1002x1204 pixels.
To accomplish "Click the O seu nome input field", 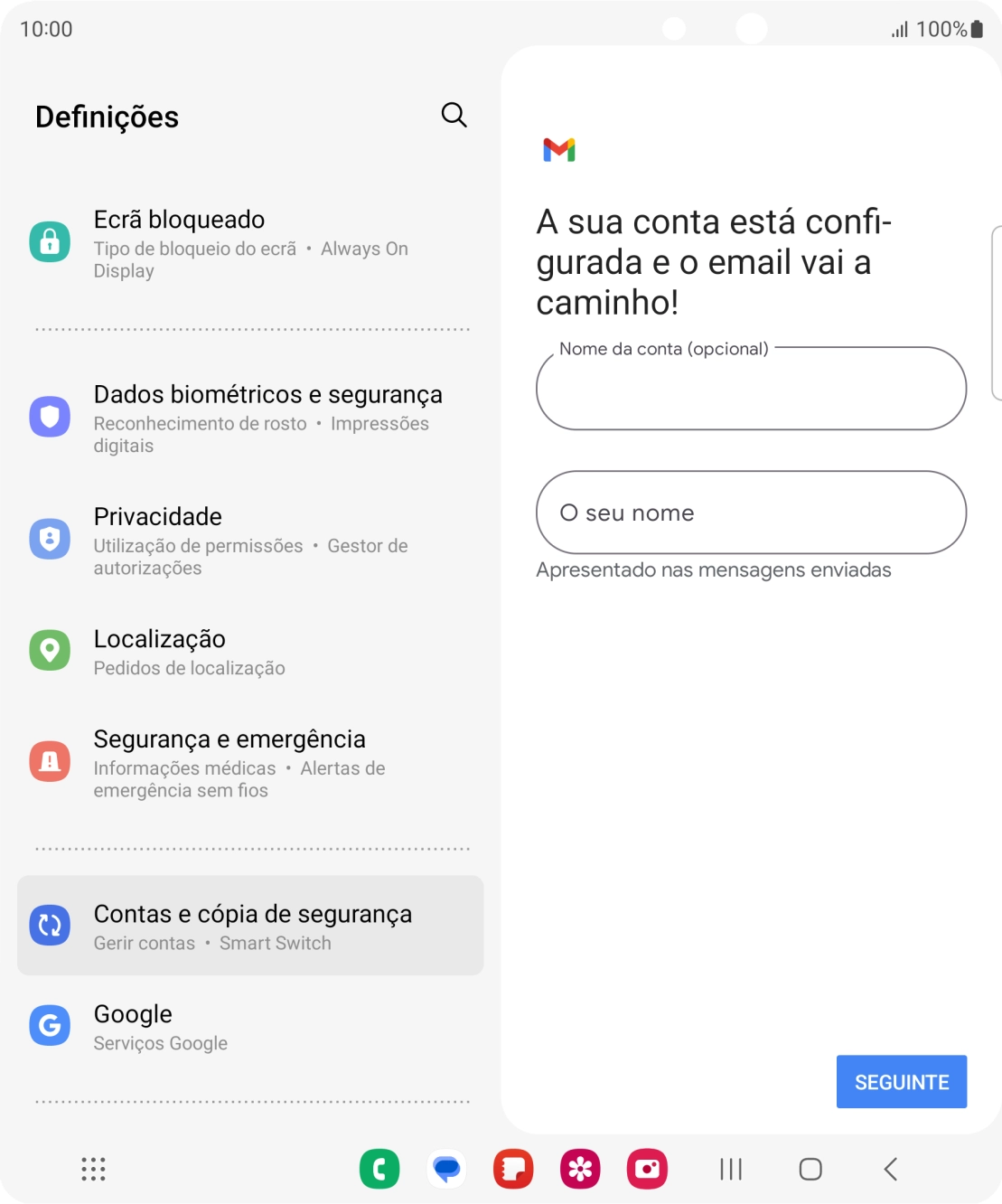I will pos(751,513).
